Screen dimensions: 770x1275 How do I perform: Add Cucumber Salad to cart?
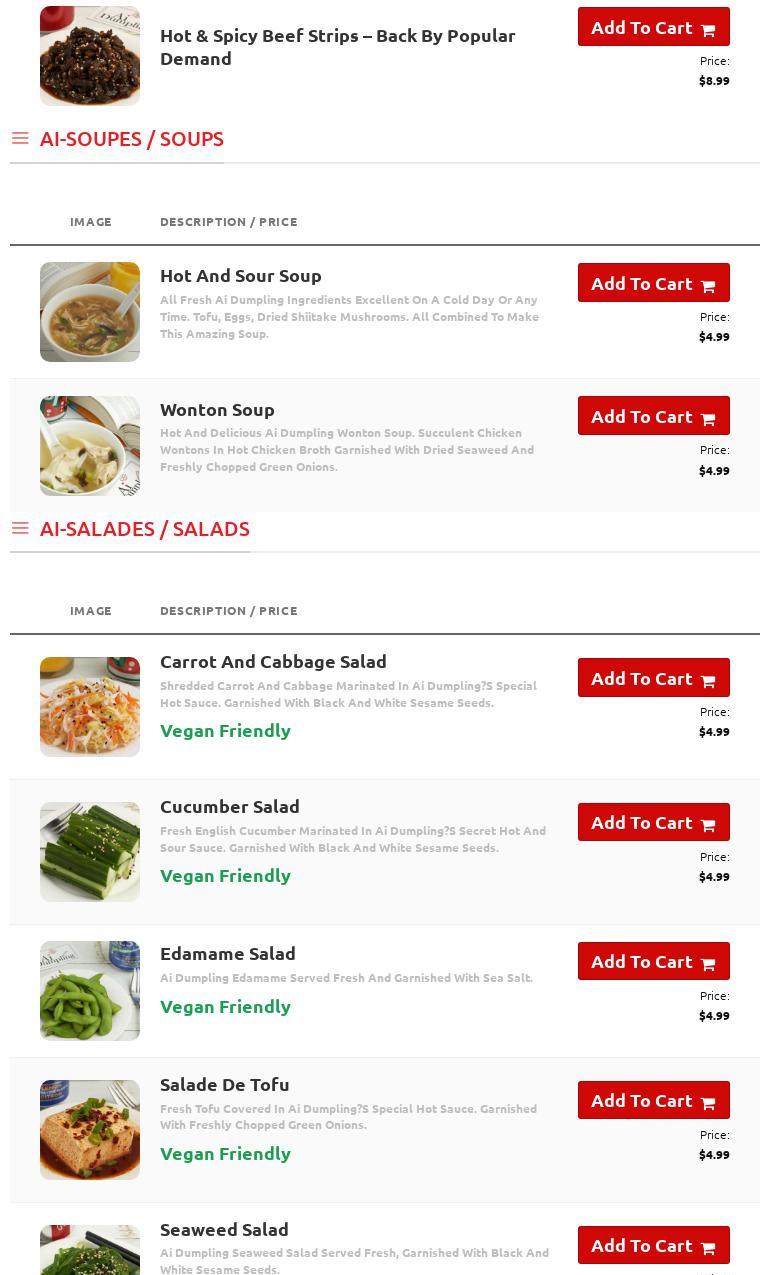tap(653, 822)
